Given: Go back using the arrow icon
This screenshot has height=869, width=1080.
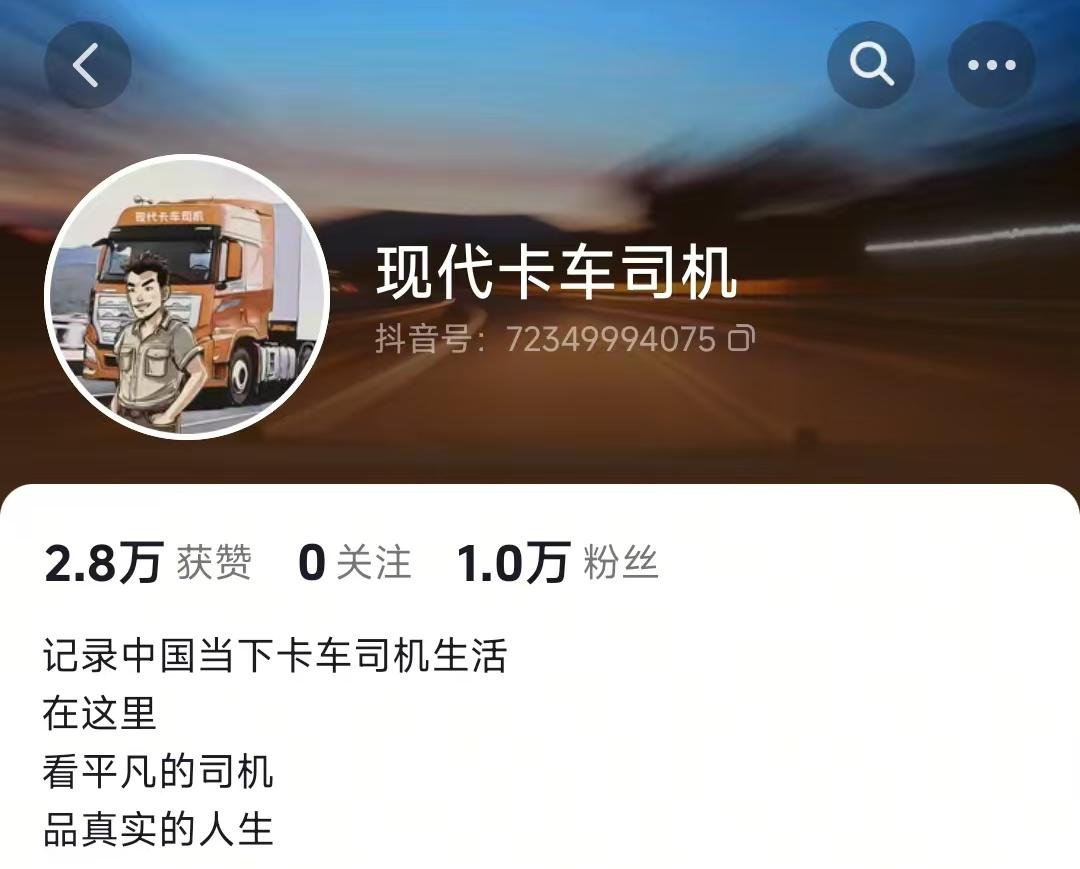Looking at the screenshot, I should click(87, 66).
